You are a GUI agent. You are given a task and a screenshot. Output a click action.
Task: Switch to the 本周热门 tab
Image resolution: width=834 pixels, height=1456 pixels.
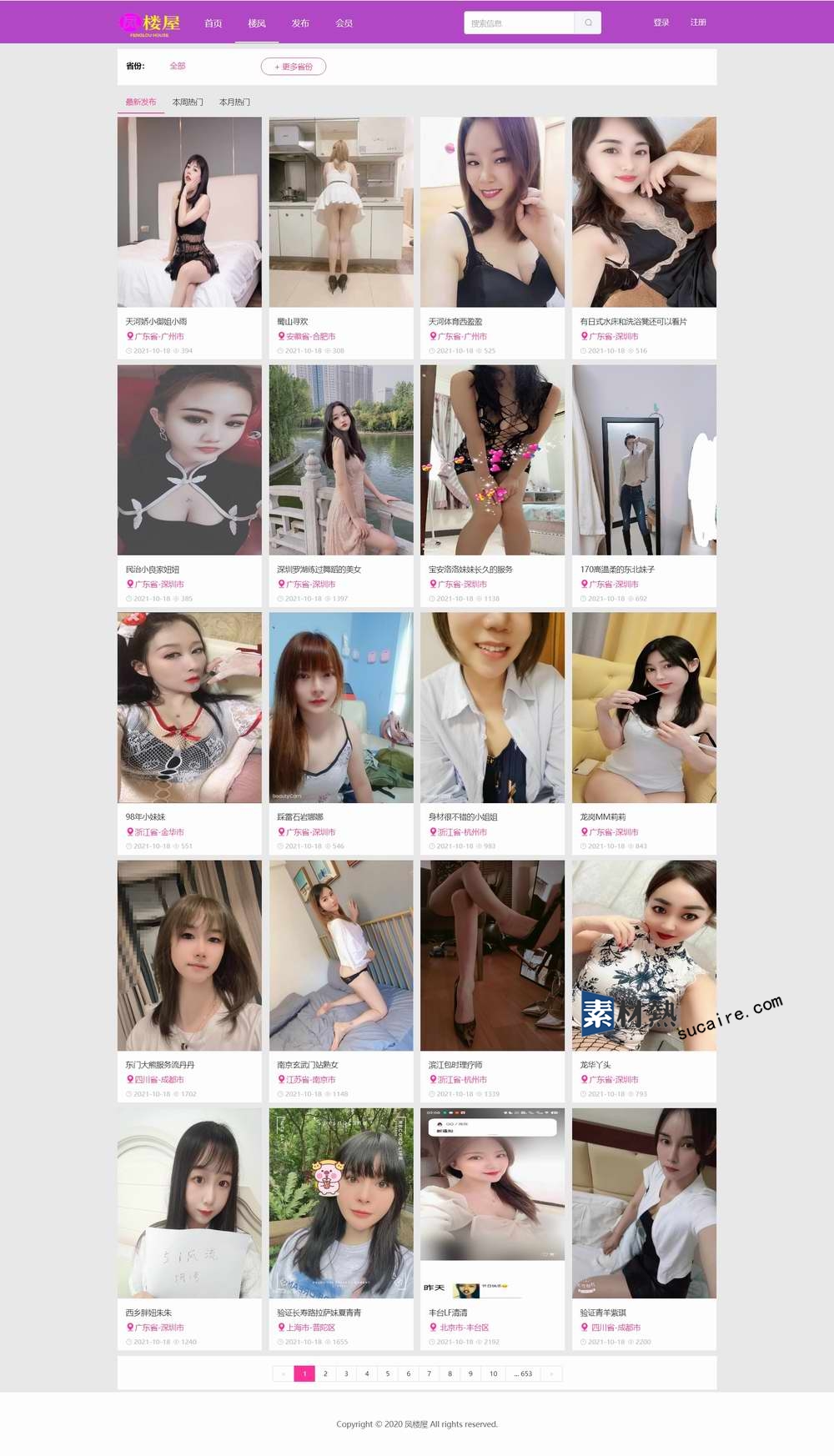point(188,102)
